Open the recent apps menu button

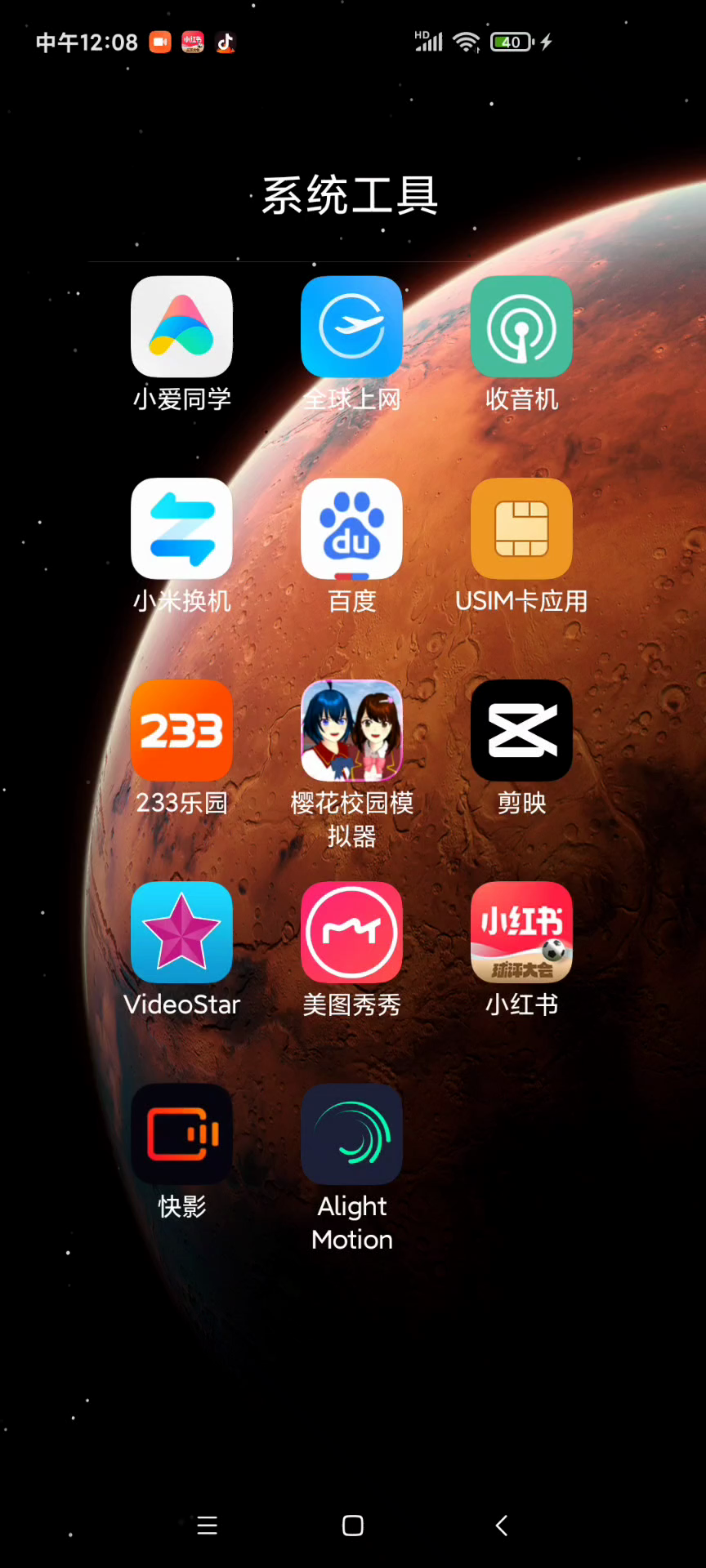click(208, 1526)
